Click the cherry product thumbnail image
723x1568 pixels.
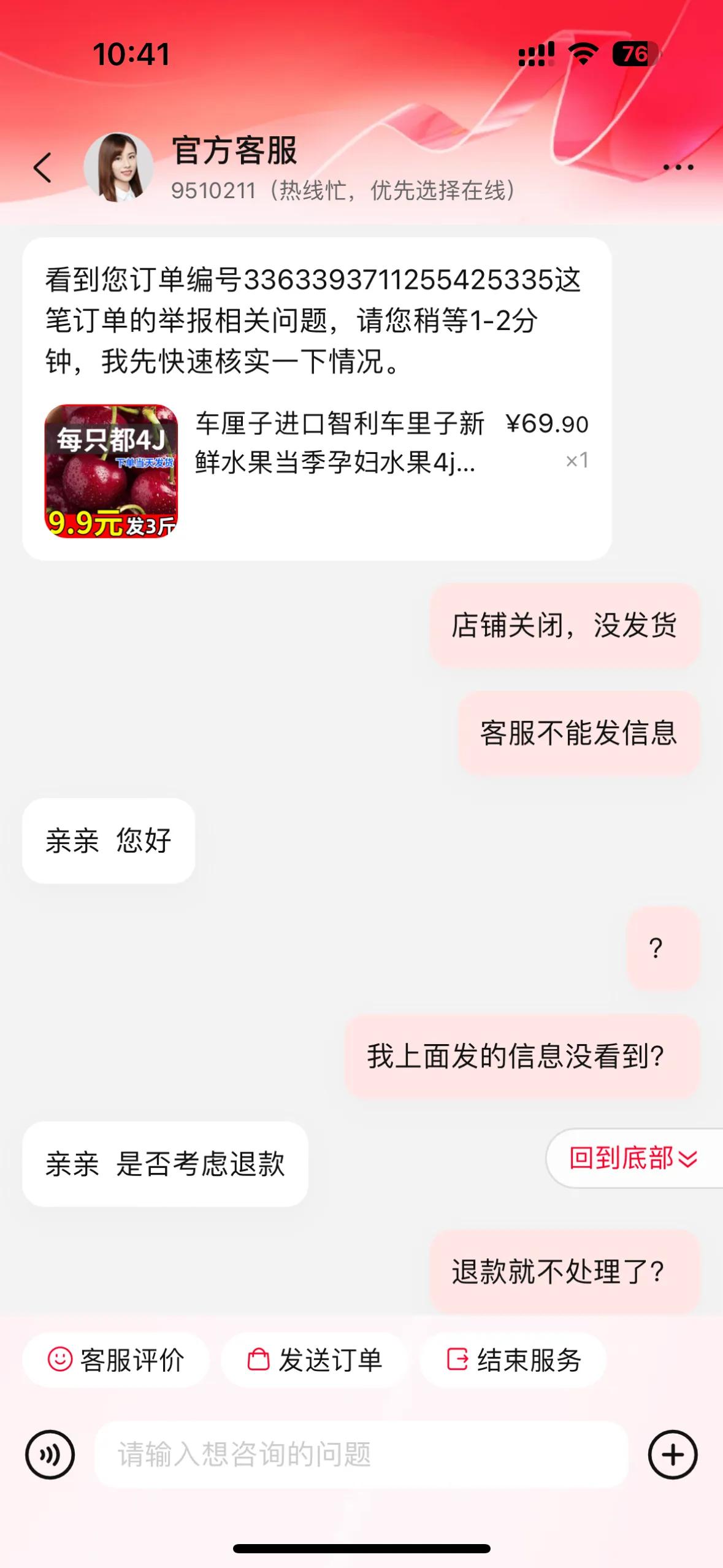pos(113,474)
